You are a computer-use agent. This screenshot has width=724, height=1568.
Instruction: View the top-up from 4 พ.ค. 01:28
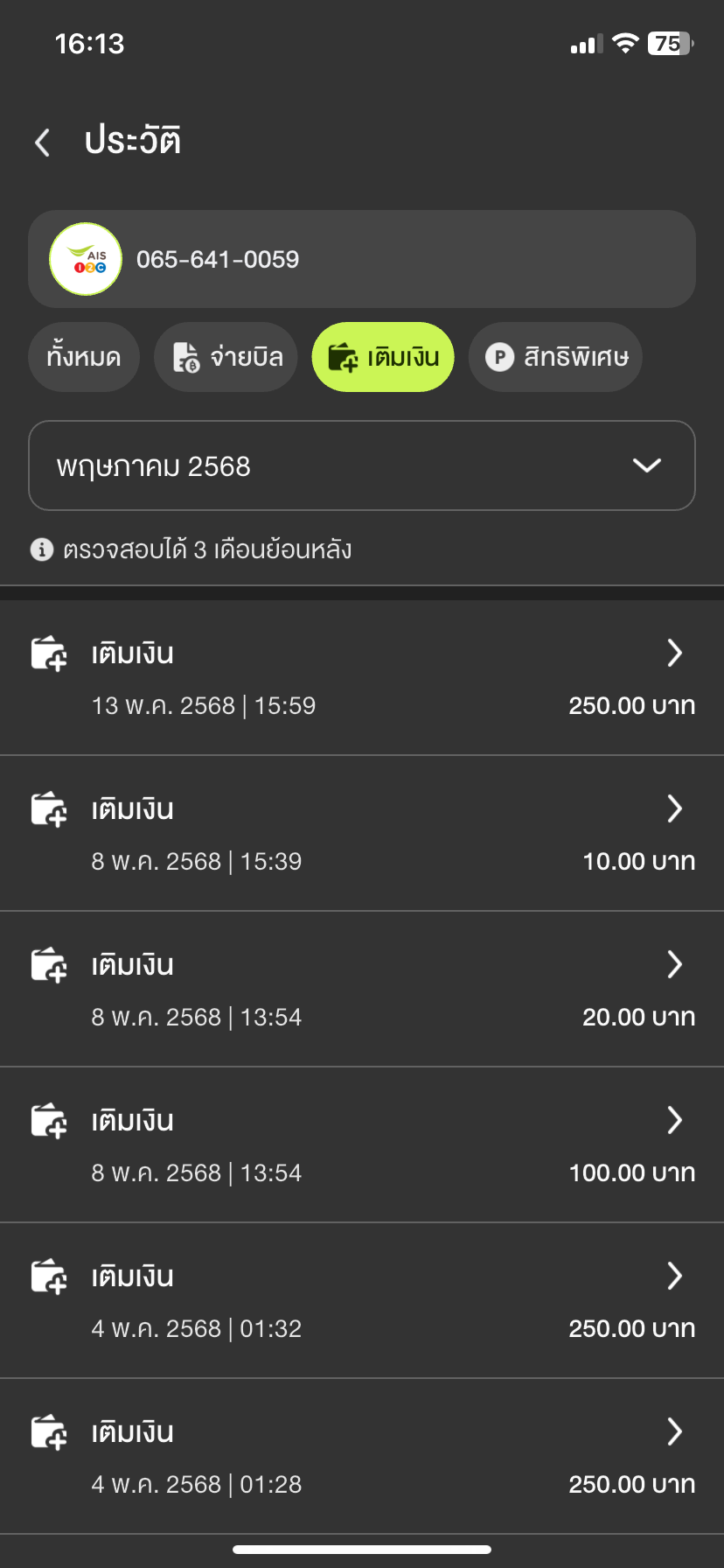(362, 1456)
